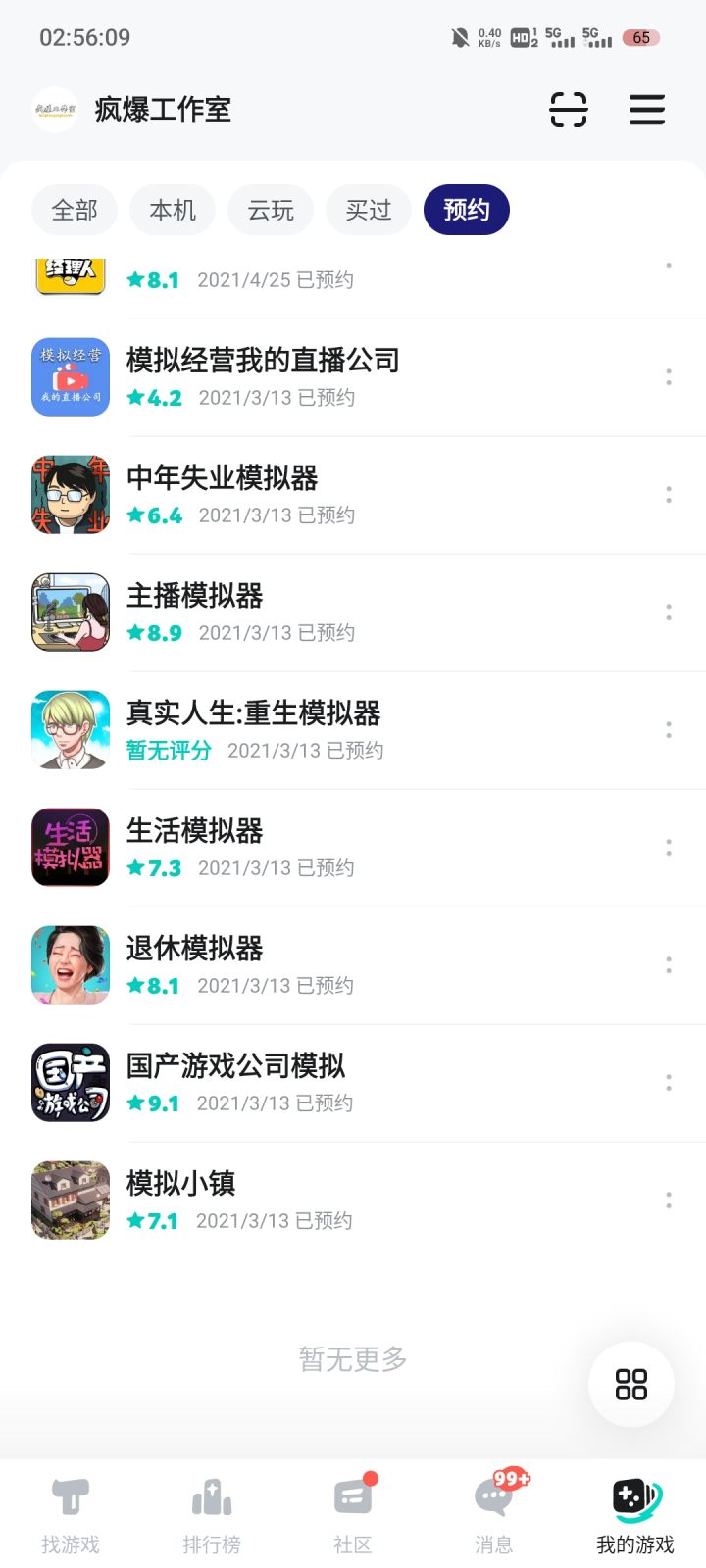The width and height of the screenshot is (706, 1568).
Task: Open more options for 国产游戏公司模拟
Action: 669,1083
